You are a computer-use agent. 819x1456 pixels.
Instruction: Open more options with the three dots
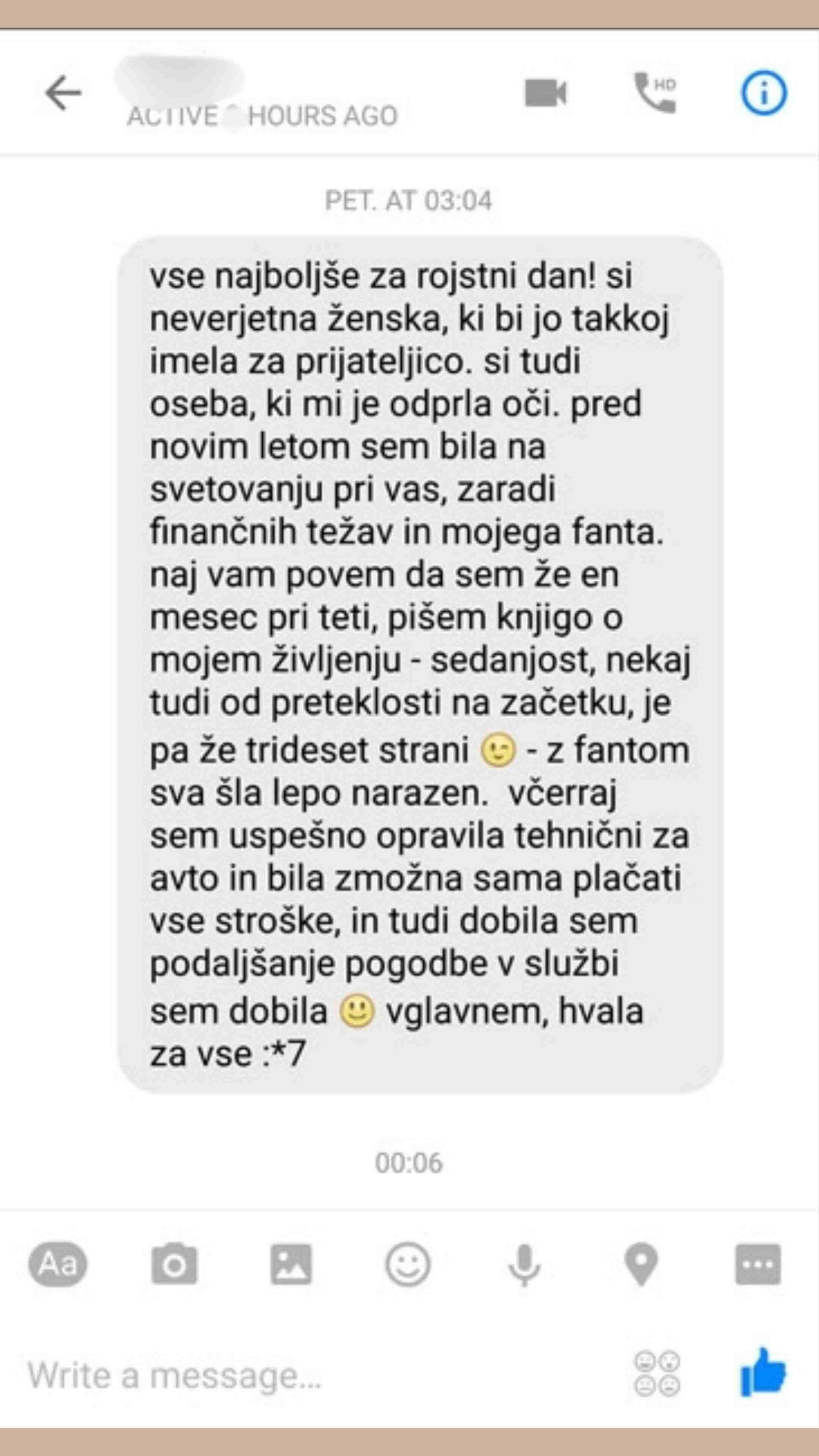click(758, 1264)
